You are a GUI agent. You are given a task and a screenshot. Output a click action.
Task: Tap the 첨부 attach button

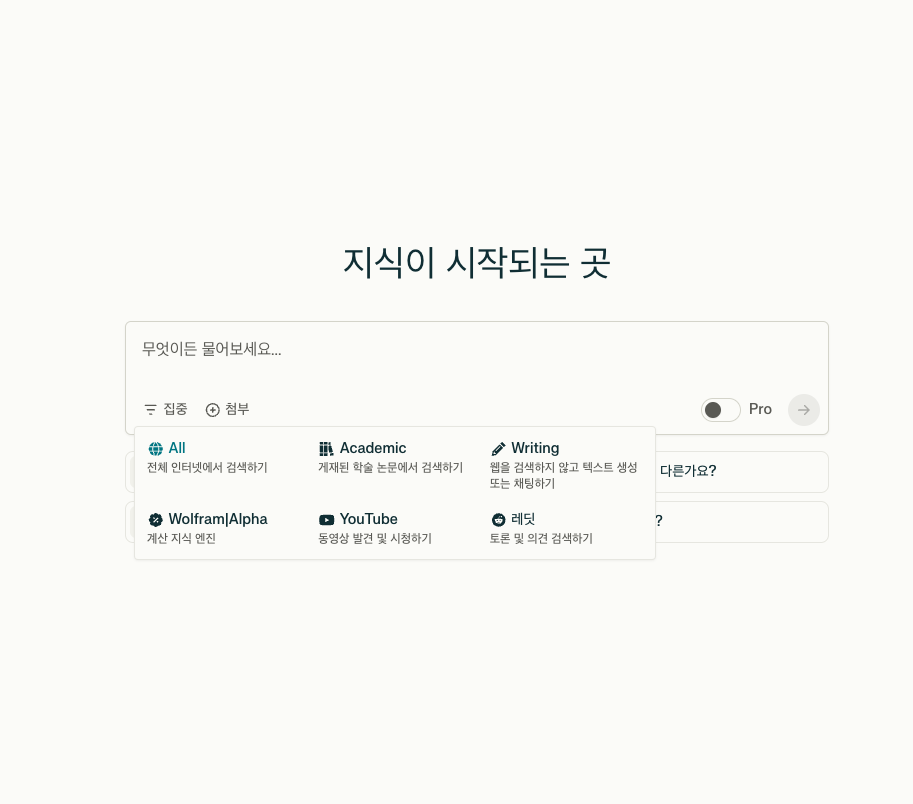(x=228, y=409)
